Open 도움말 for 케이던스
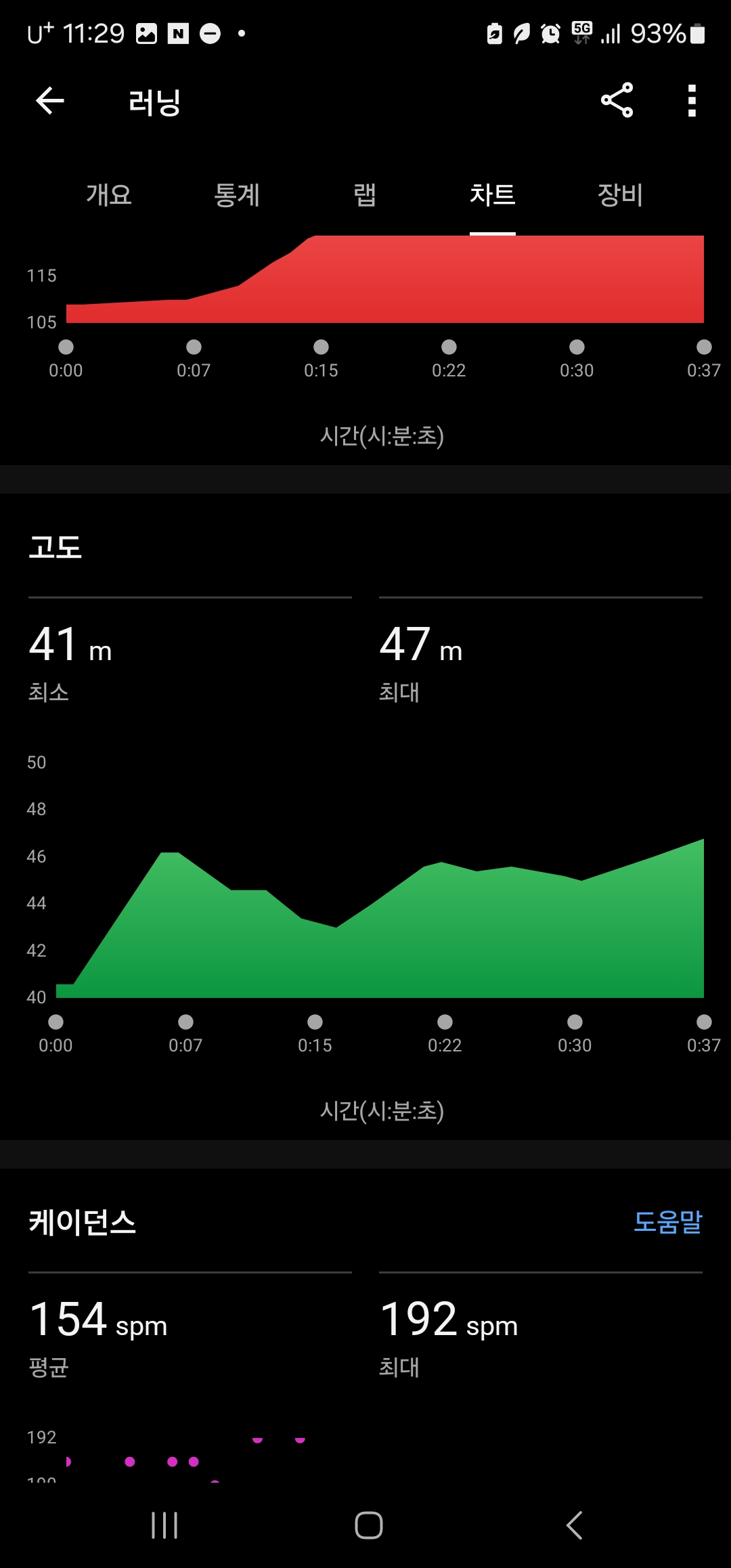Screen dimensions: 731x1568 click(x=667, y=1222)
